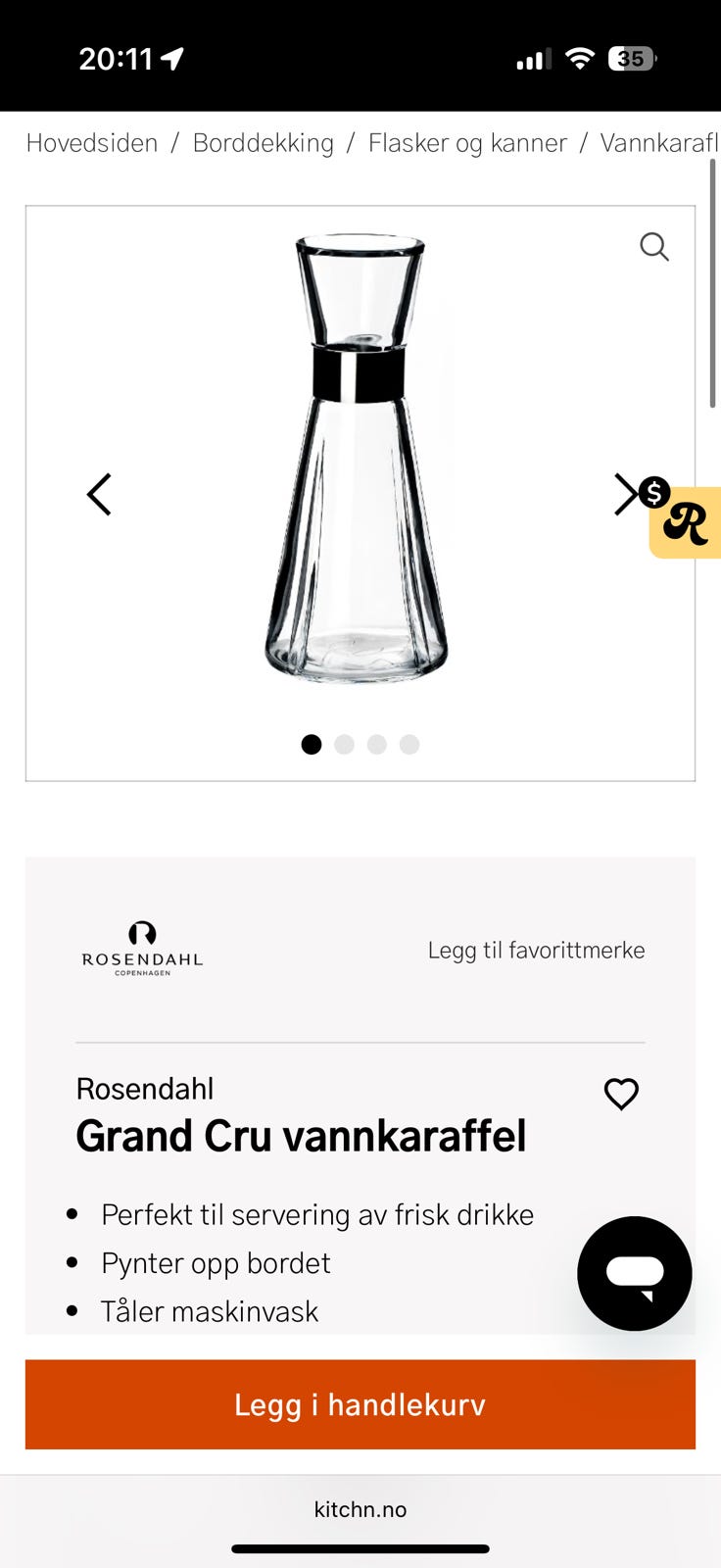
Task: Click the Rosendahl Copenhagen brand logo
Action: tap(142, 949)
